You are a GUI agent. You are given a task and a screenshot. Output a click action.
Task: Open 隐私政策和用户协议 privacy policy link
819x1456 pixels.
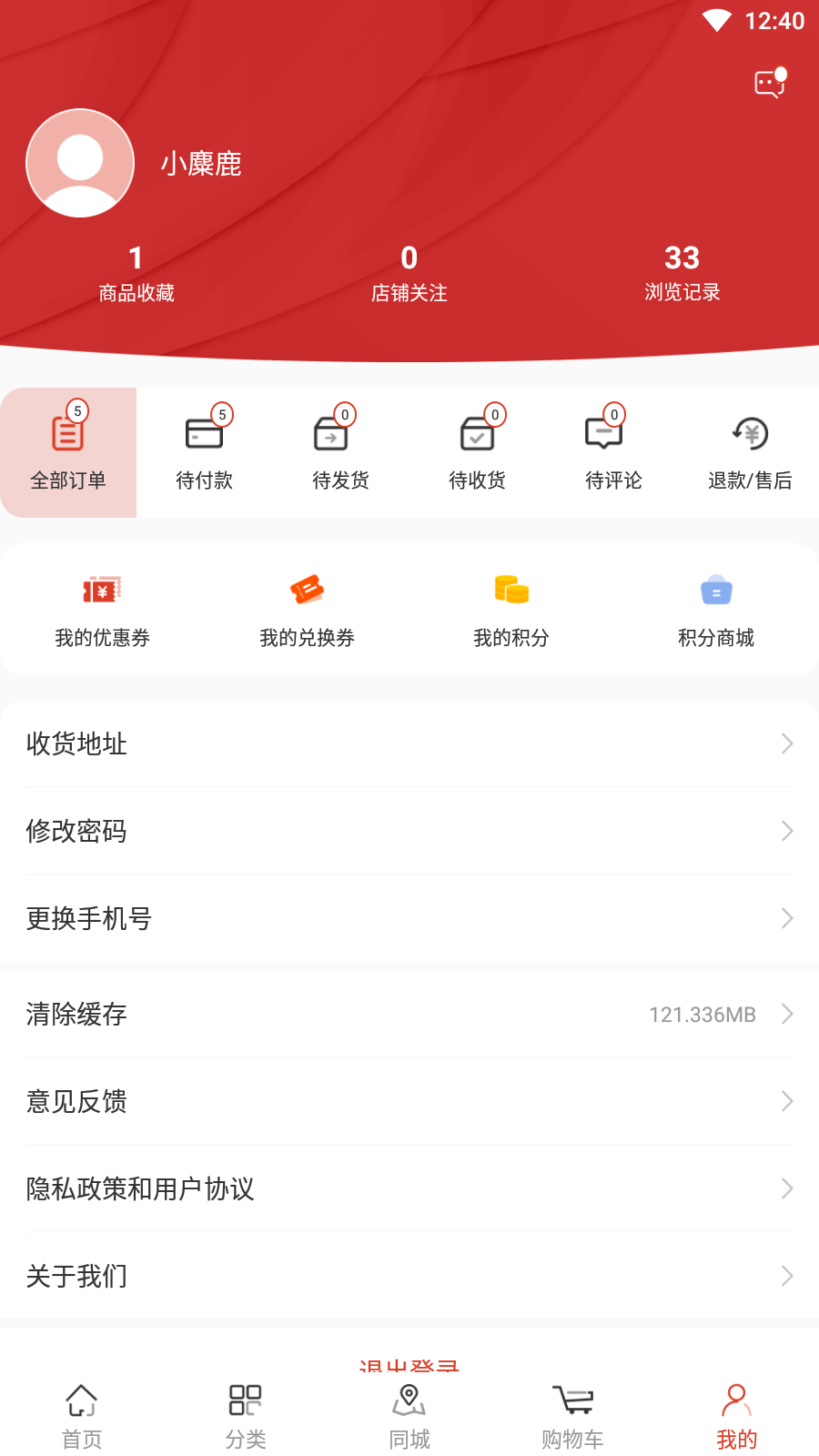point(409,1188)
